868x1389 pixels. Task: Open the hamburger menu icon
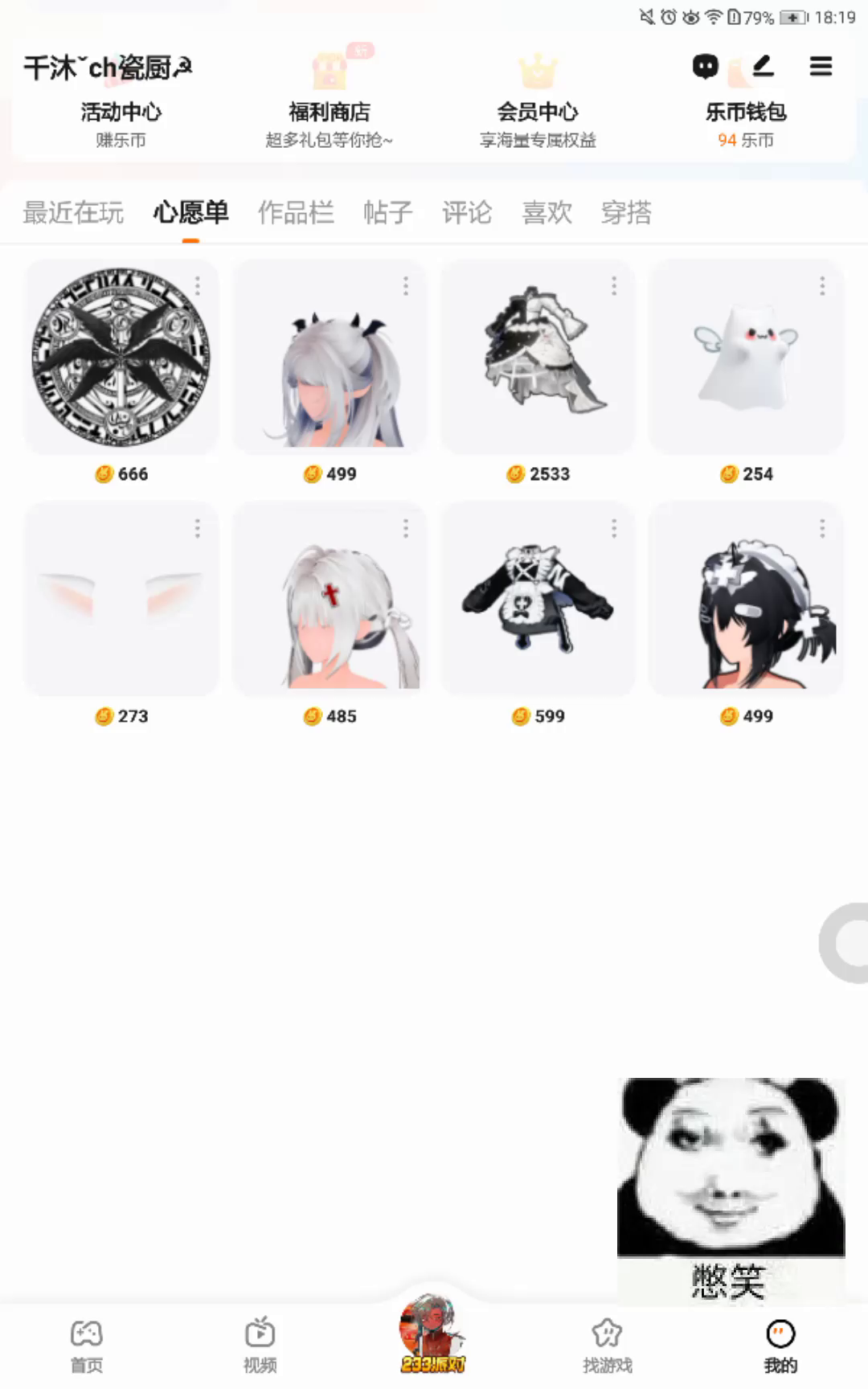[821, 66]
